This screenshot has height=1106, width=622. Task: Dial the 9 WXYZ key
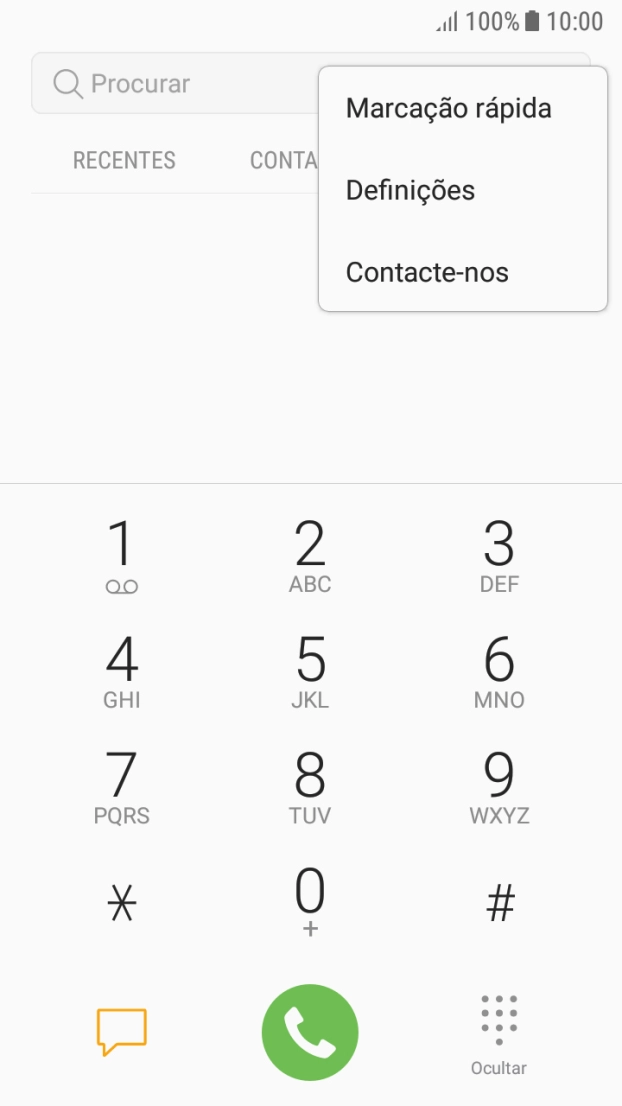click(x=499, y=788)
